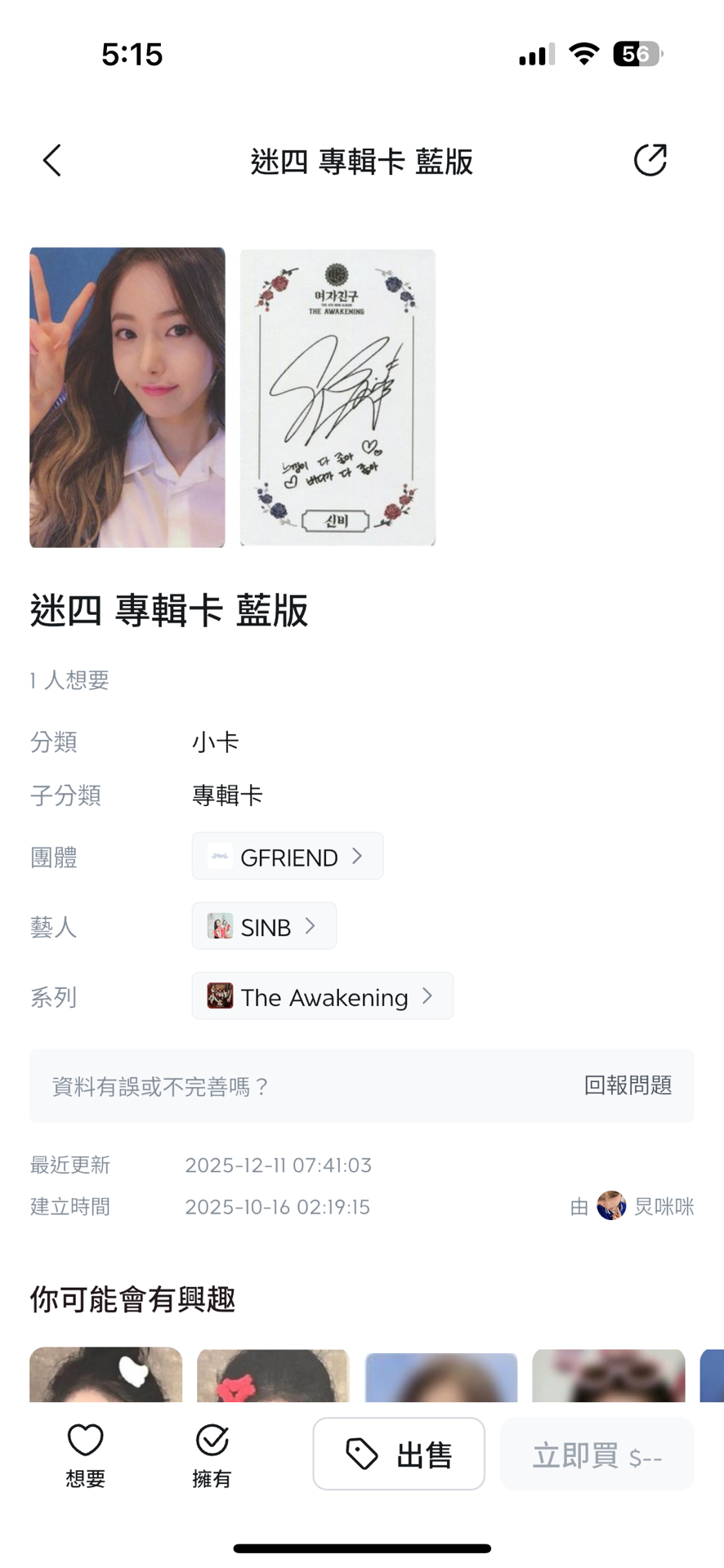
Task: Tap the heart icon under 想要
Action: click(85, 1437)
